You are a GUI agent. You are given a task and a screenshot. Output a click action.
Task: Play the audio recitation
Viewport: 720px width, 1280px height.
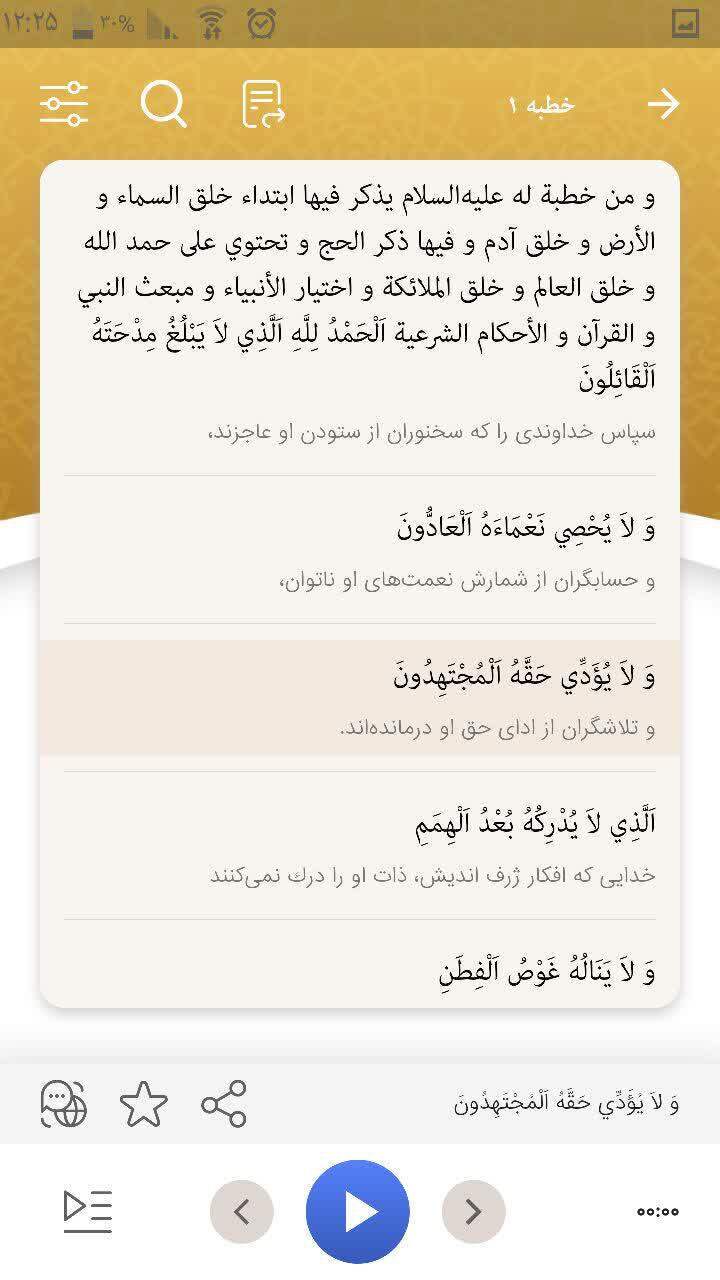(x=358, y=1212)
